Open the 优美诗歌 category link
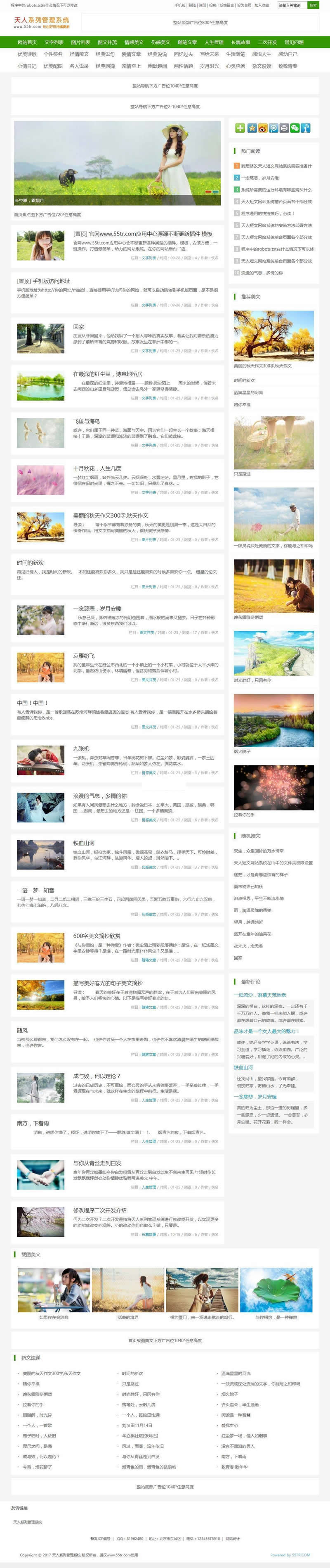Image resolution: width=330 pixels, height=1568 pixels. (27, 54)
